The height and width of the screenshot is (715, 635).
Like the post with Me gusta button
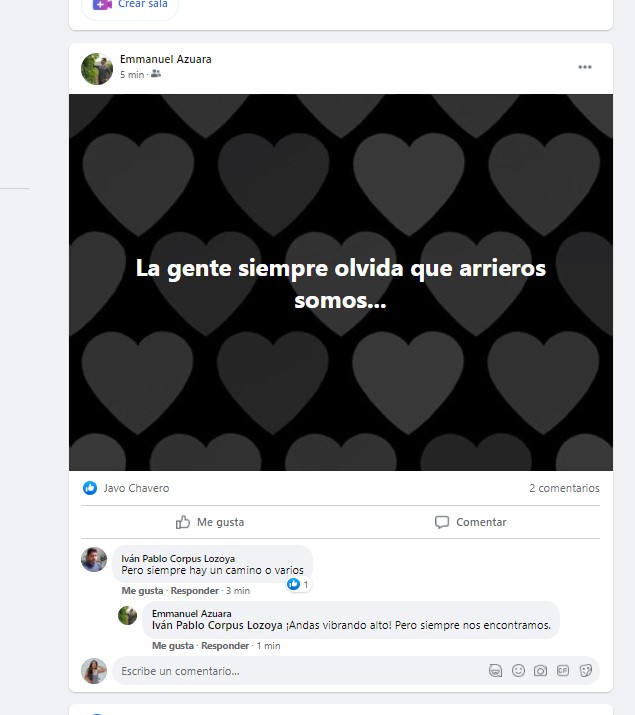coord(210,522)
